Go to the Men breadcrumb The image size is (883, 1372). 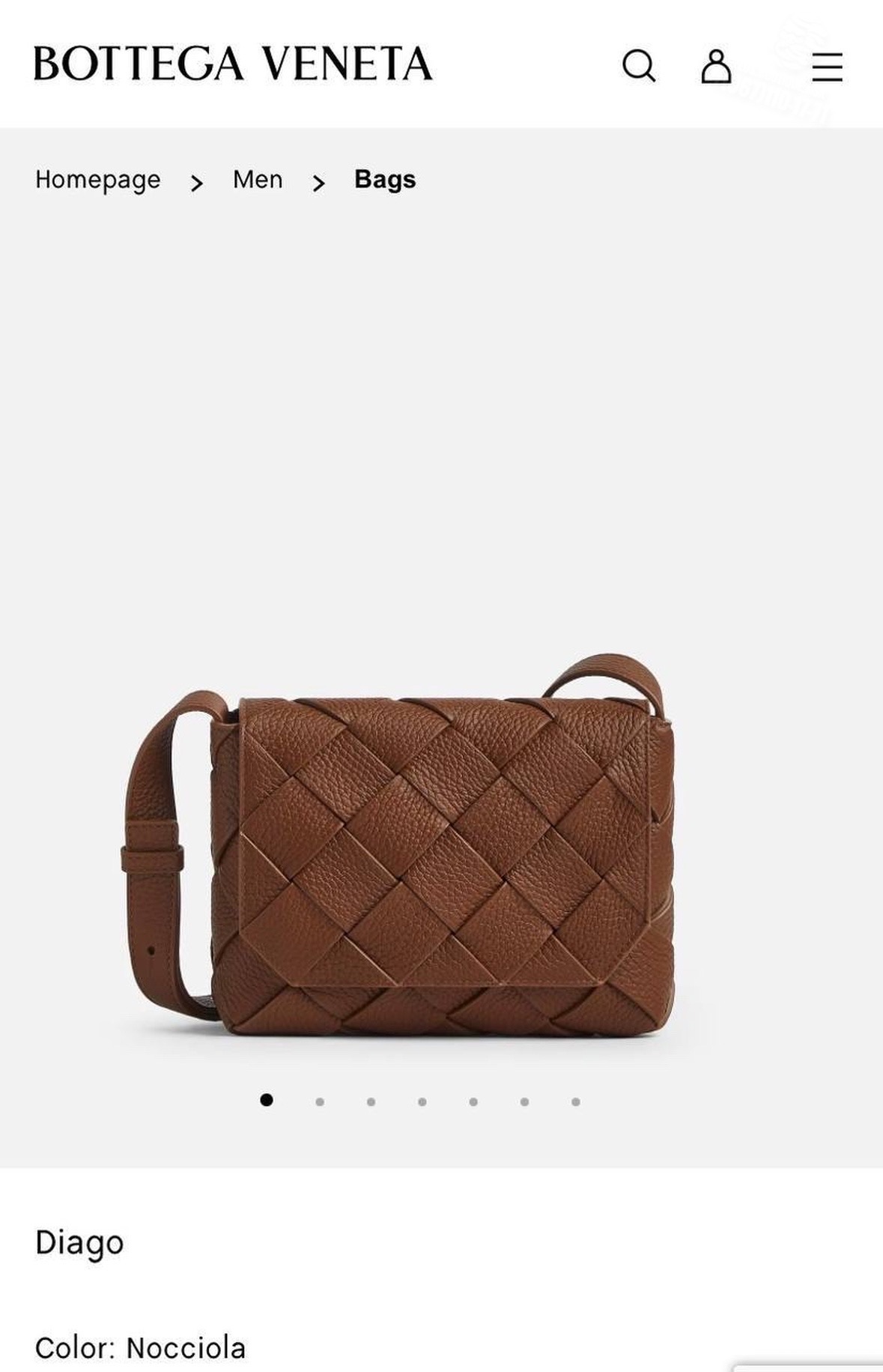(258, 180)
